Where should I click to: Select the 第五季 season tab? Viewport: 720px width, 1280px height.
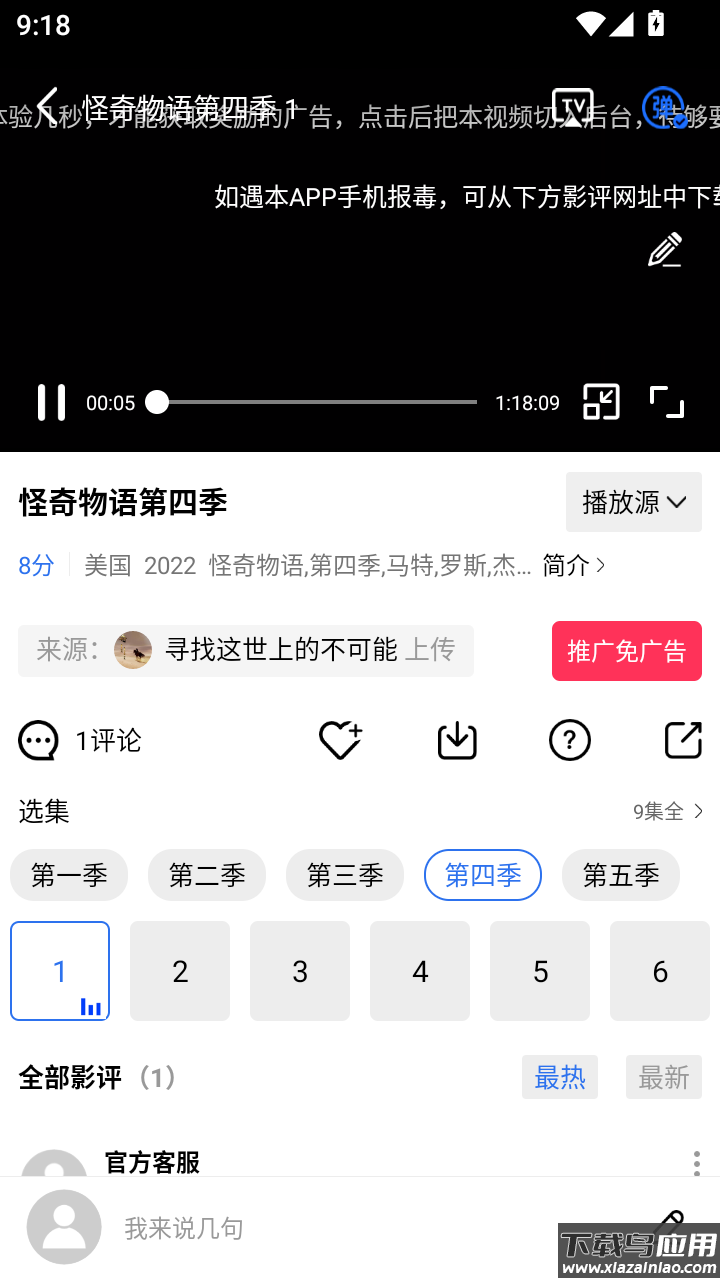point(620,874)
